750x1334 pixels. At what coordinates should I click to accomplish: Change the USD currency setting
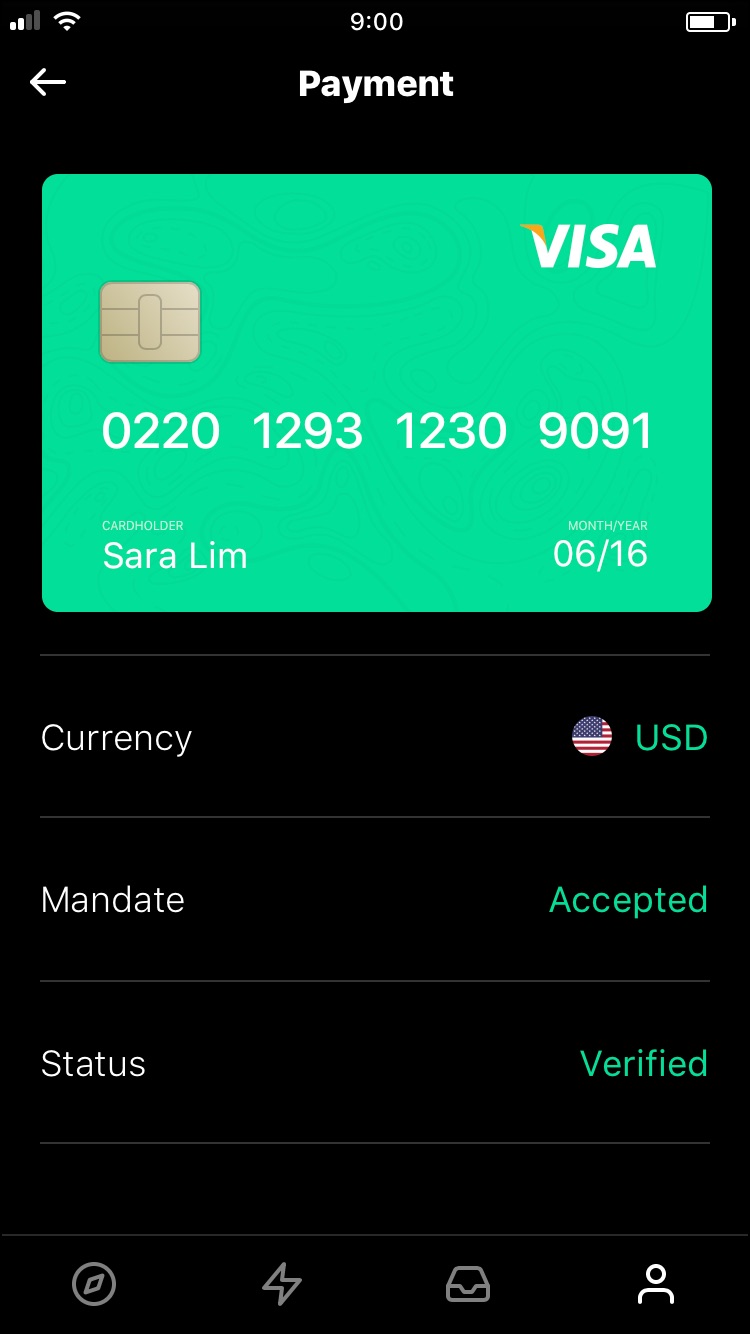pyautogui.click(x=640, y=737)
